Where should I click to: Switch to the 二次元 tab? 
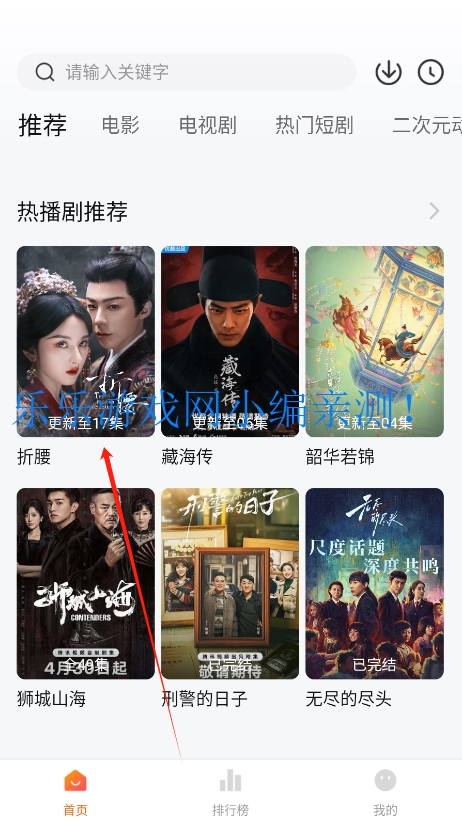pos(427,125)
